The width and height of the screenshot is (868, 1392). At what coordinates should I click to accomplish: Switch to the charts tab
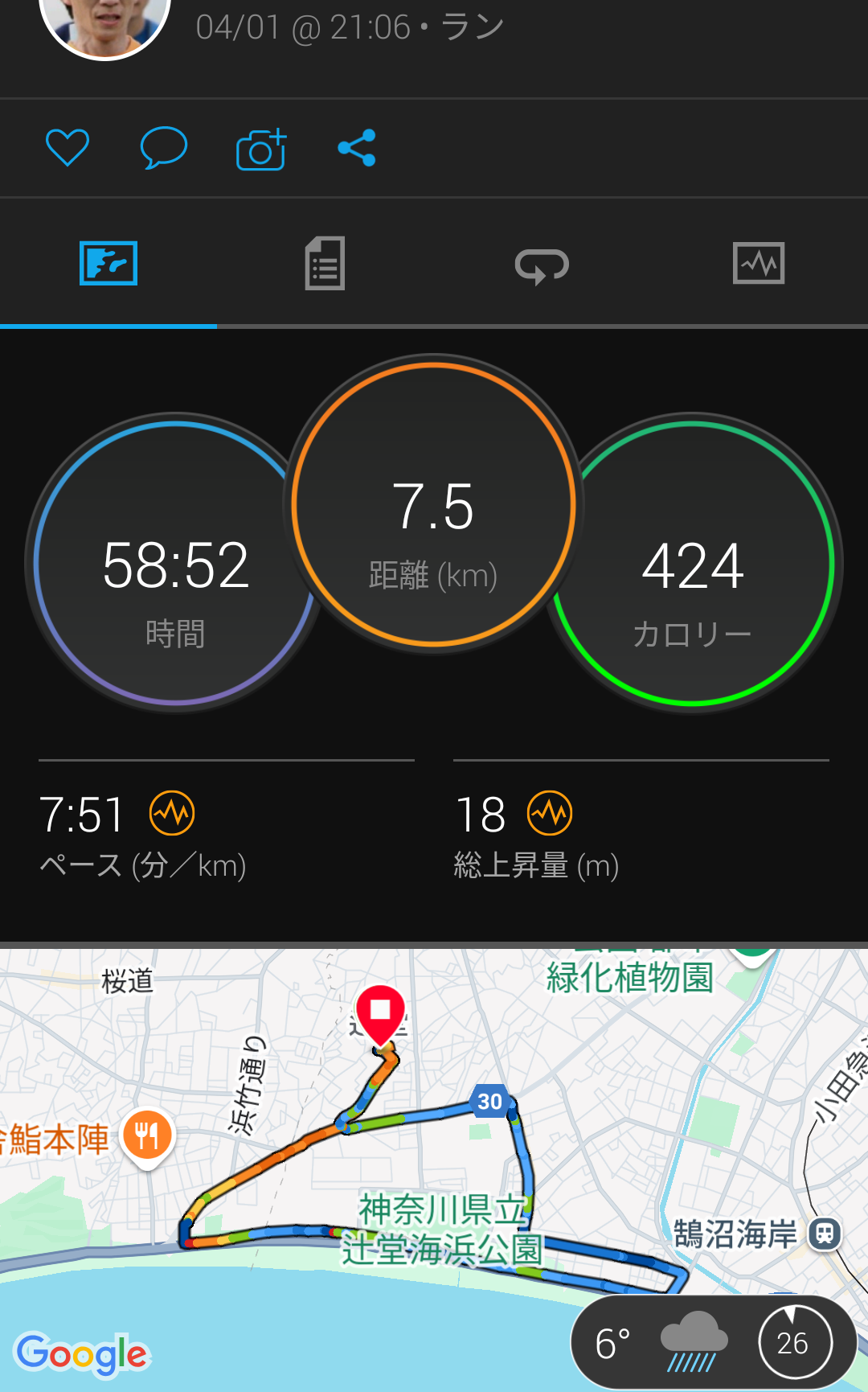click(759, 263)
